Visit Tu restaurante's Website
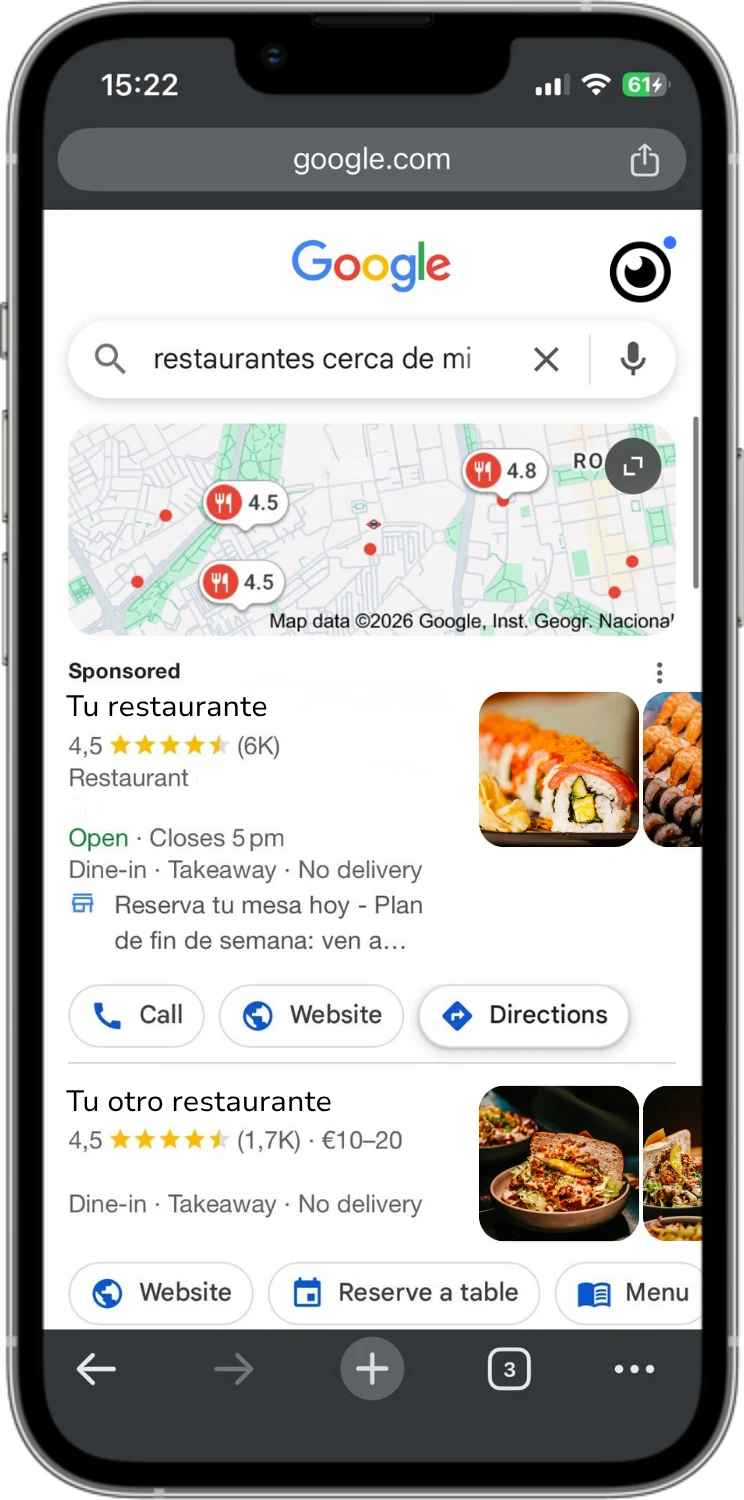The width and height of the screenshot is (744, 1500). tap(312, 1015)
